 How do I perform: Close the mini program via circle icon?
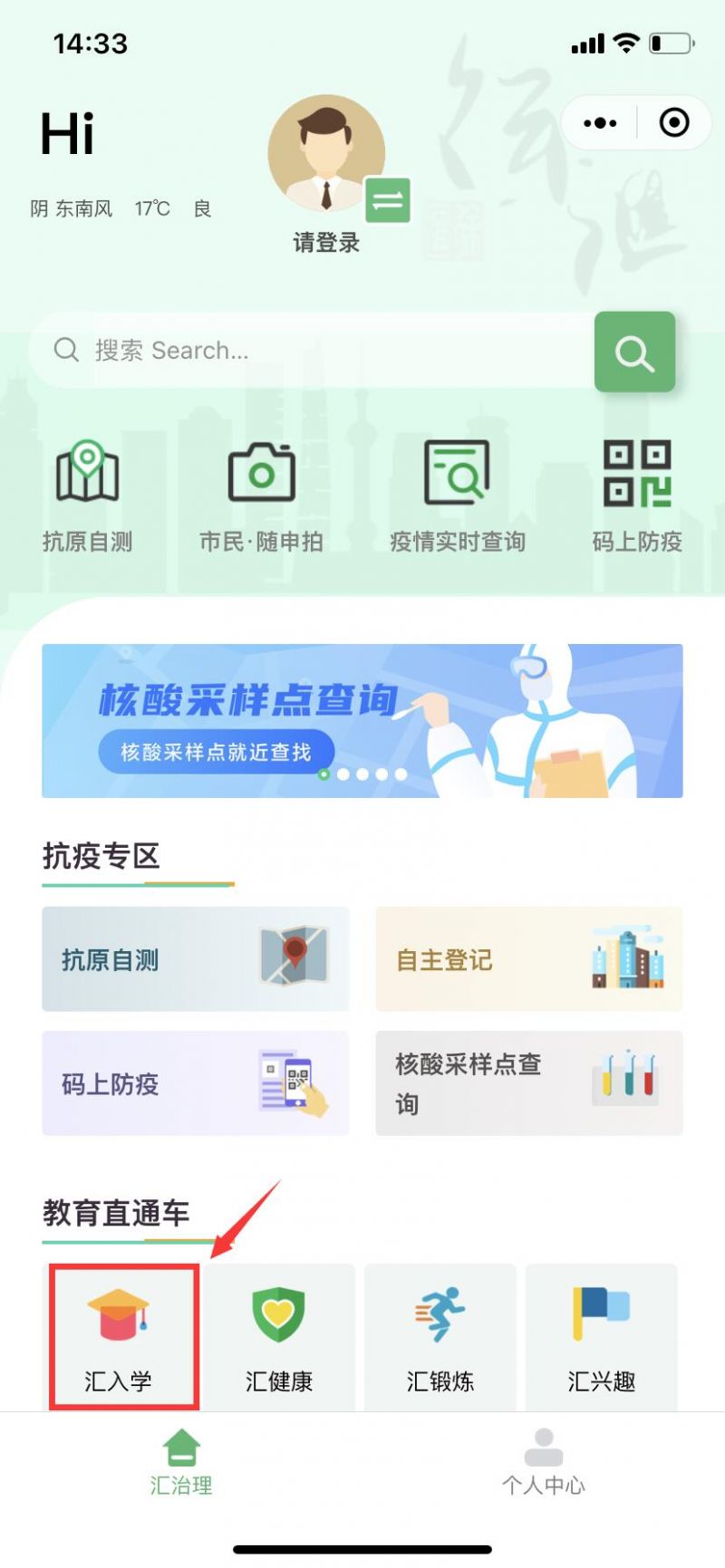(x=673, y=122)
